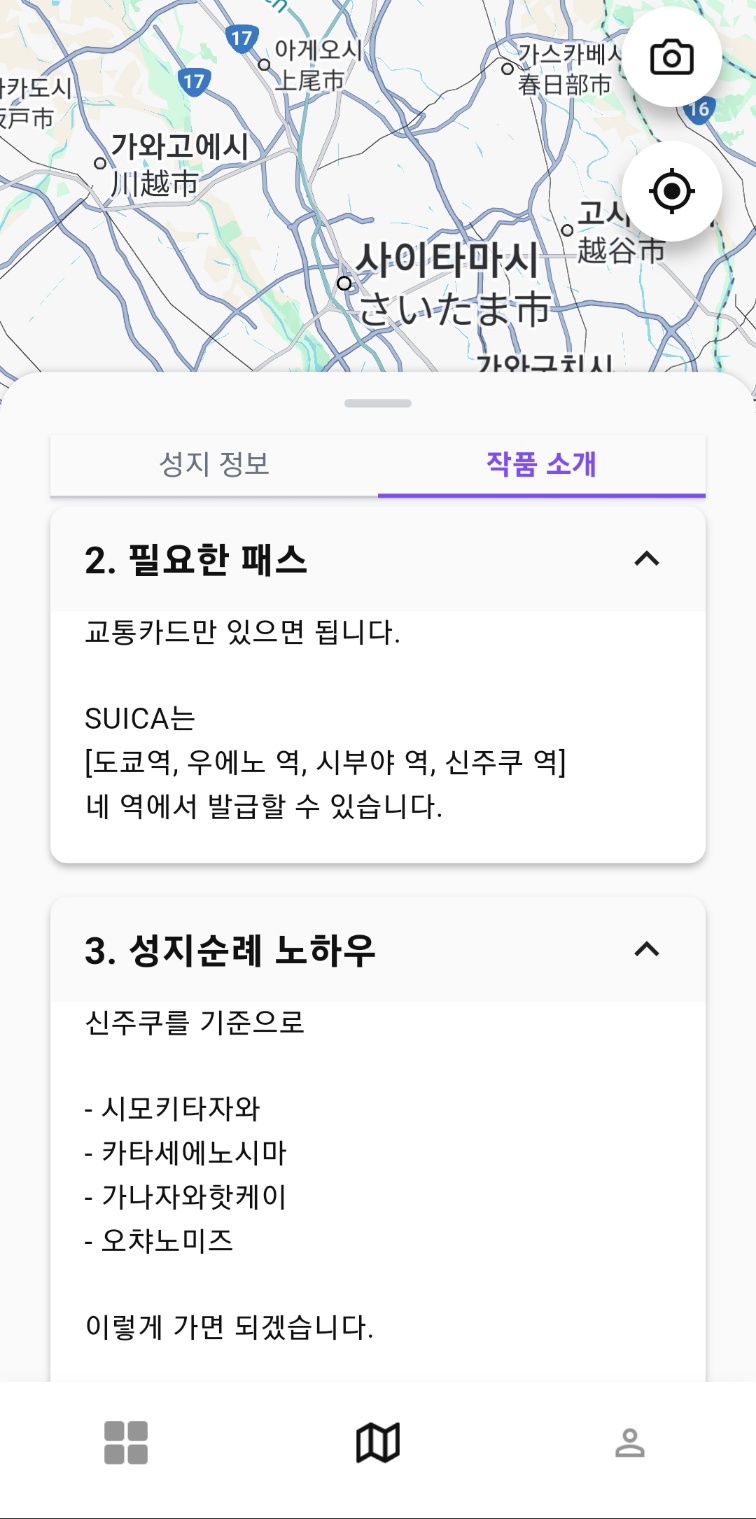Center the map on my current location
Viewport: 756px width, 1519px height.
(x=671, y=191)
